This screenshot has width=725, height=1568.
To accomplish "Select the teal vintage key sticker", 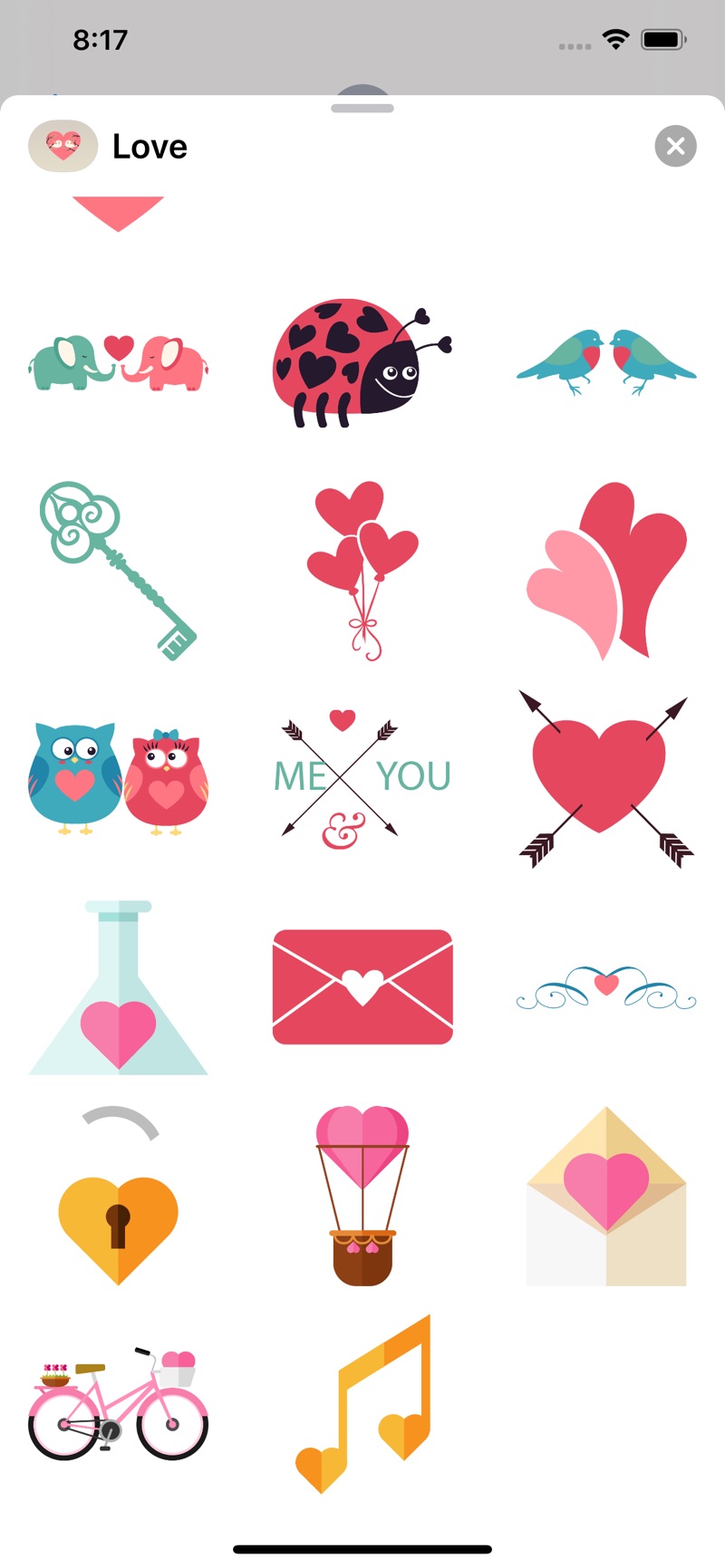I will (119, 571).
